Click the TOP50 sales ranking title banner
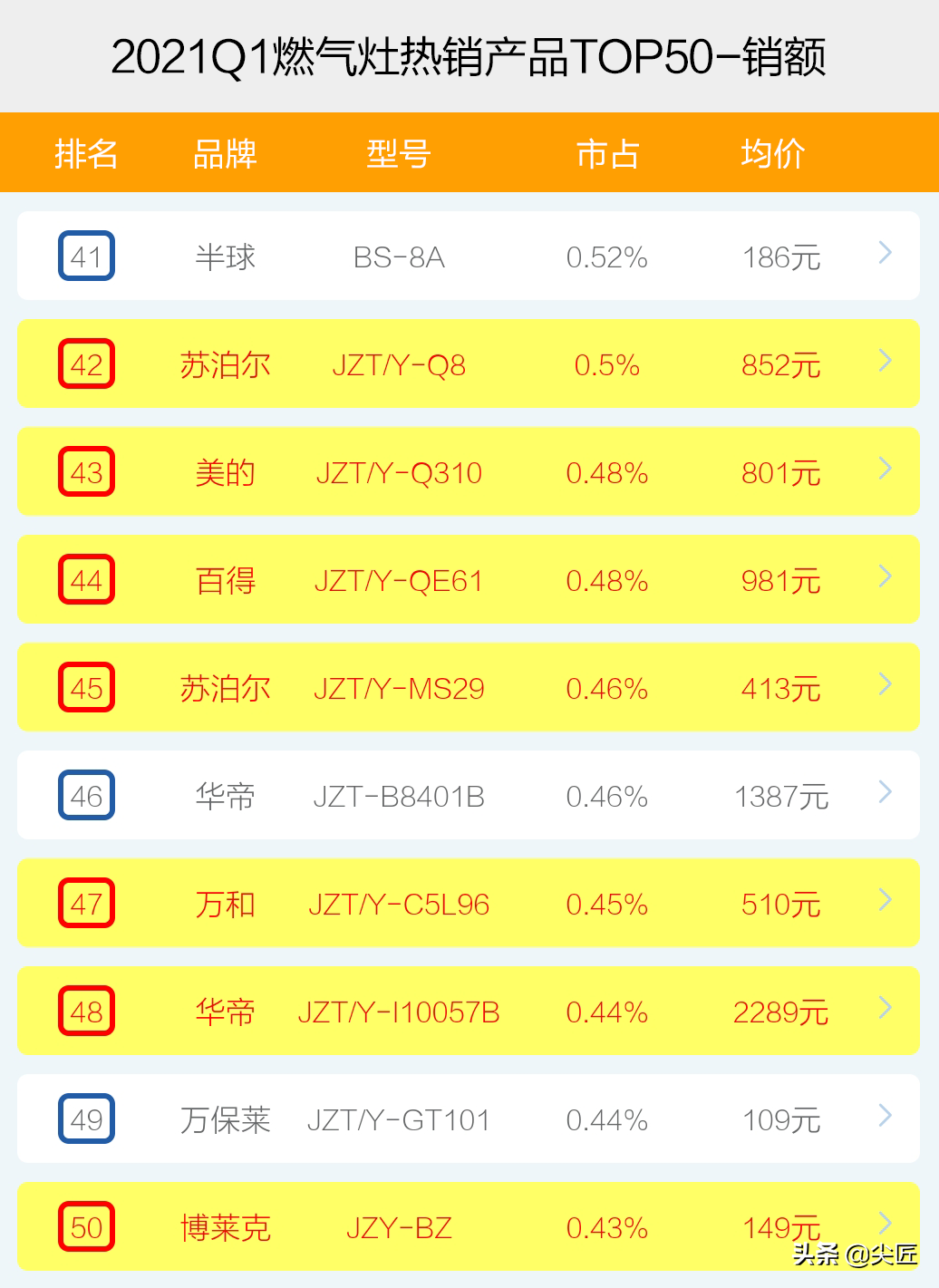Viewport: 939px width, 1288px height. 469,55
